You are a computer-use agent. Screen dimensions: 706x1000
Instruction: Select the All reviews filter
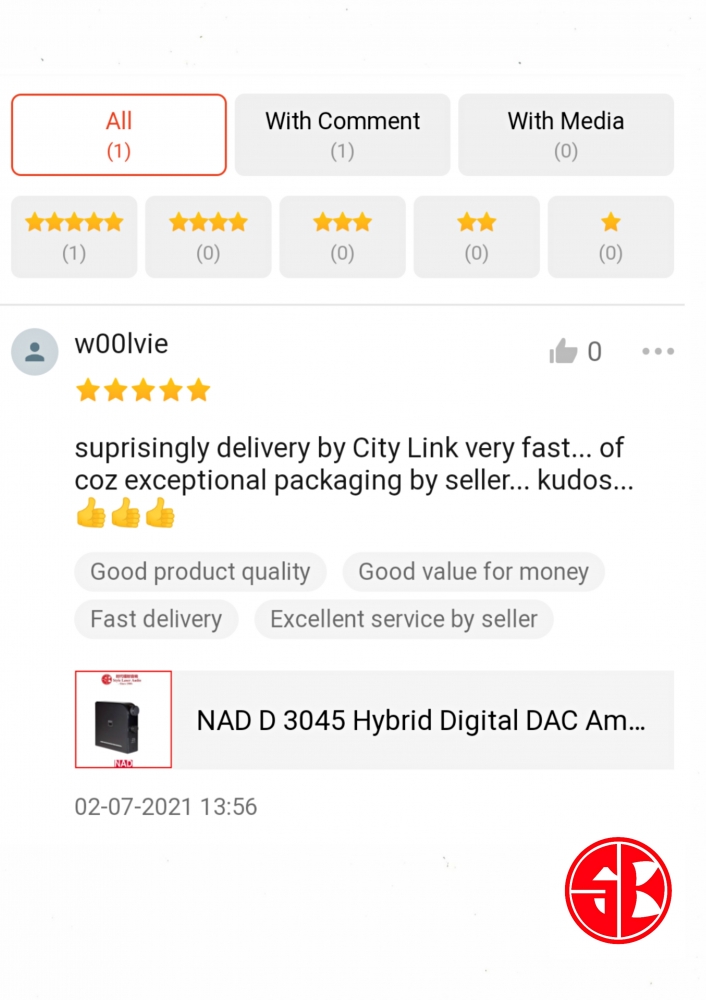pos(119,135)
